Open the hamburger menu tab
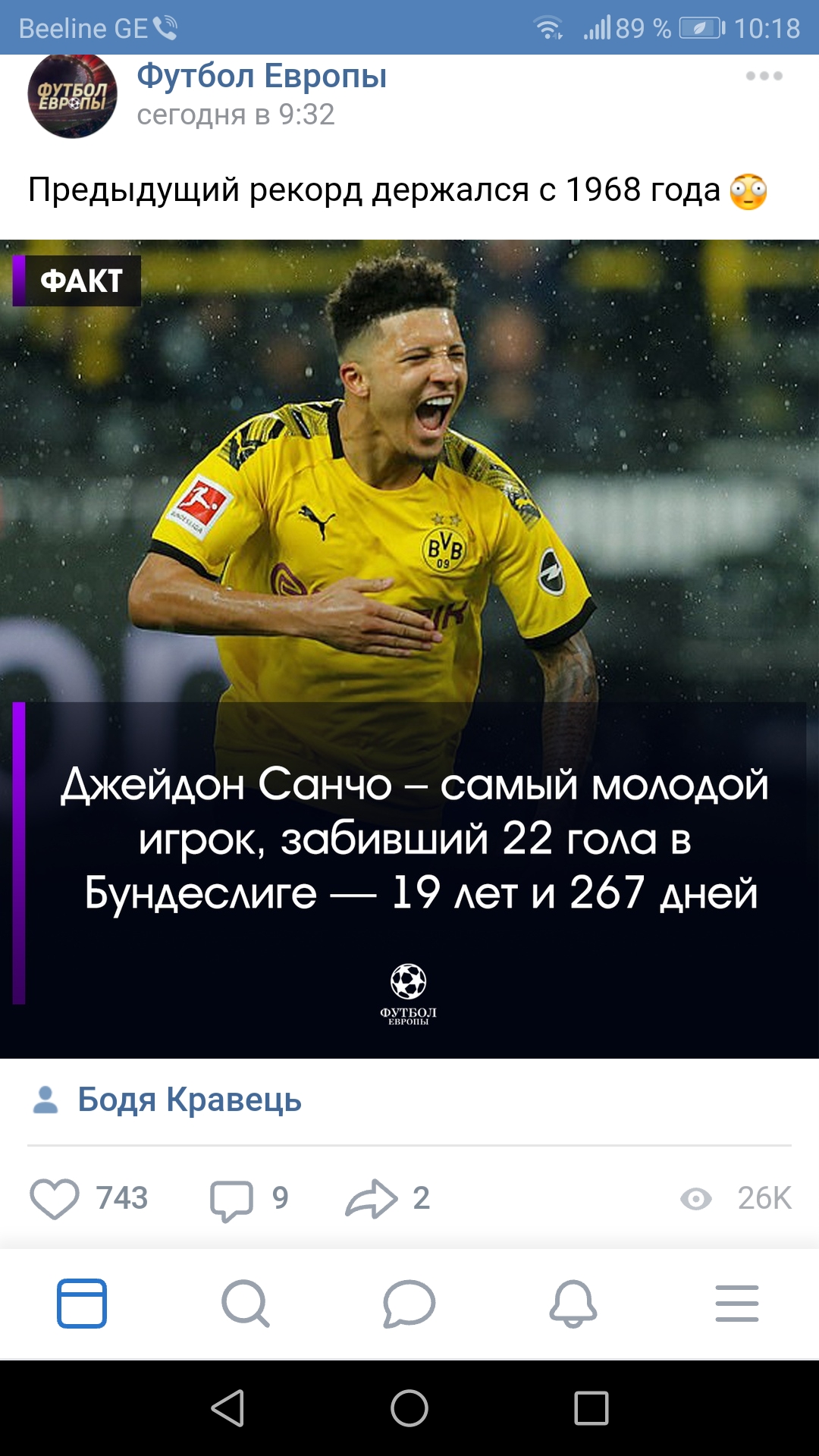 pyautogui.click(x=737, y=1304)
